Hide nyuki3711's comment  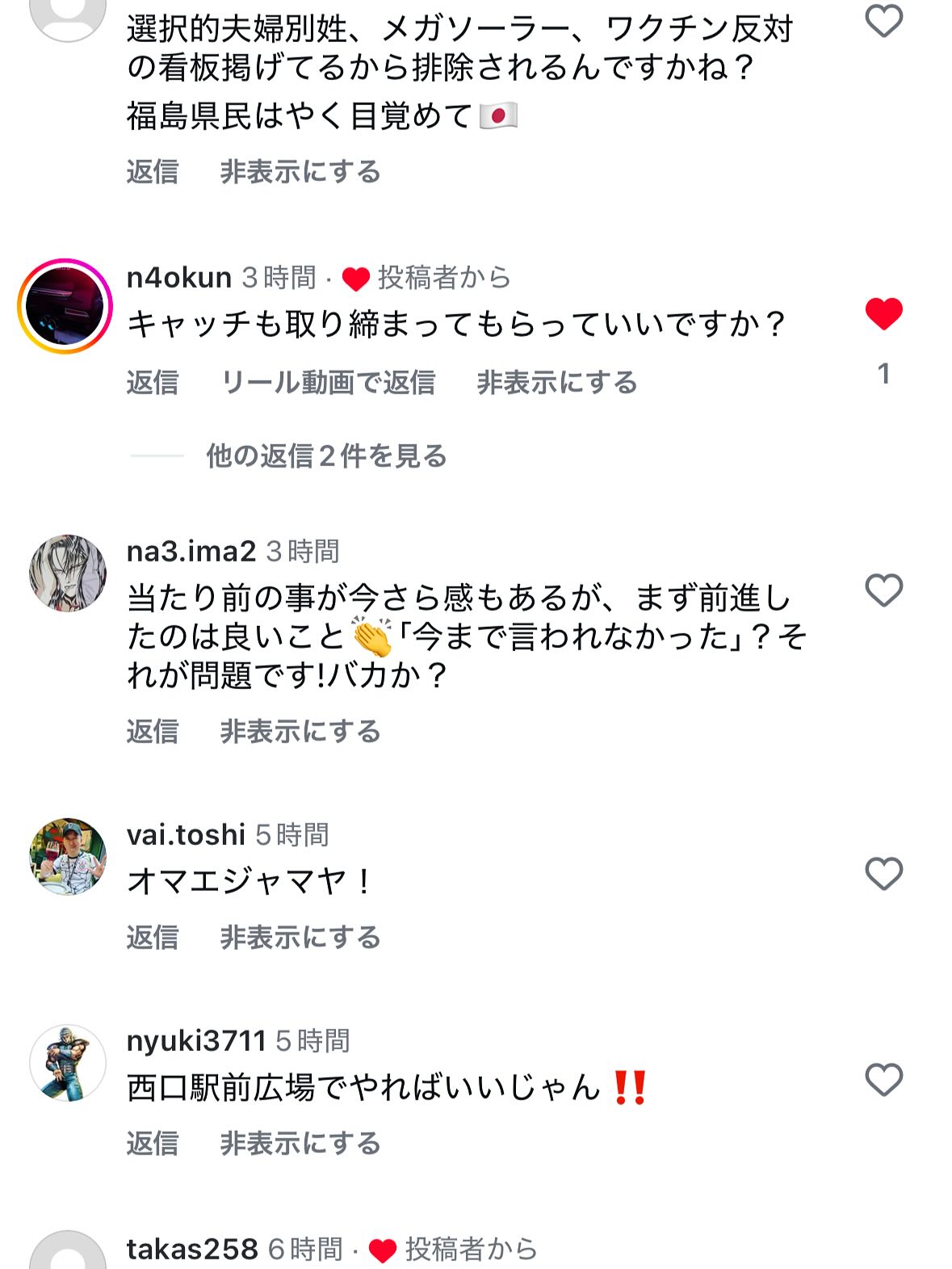click(300, 1143)
